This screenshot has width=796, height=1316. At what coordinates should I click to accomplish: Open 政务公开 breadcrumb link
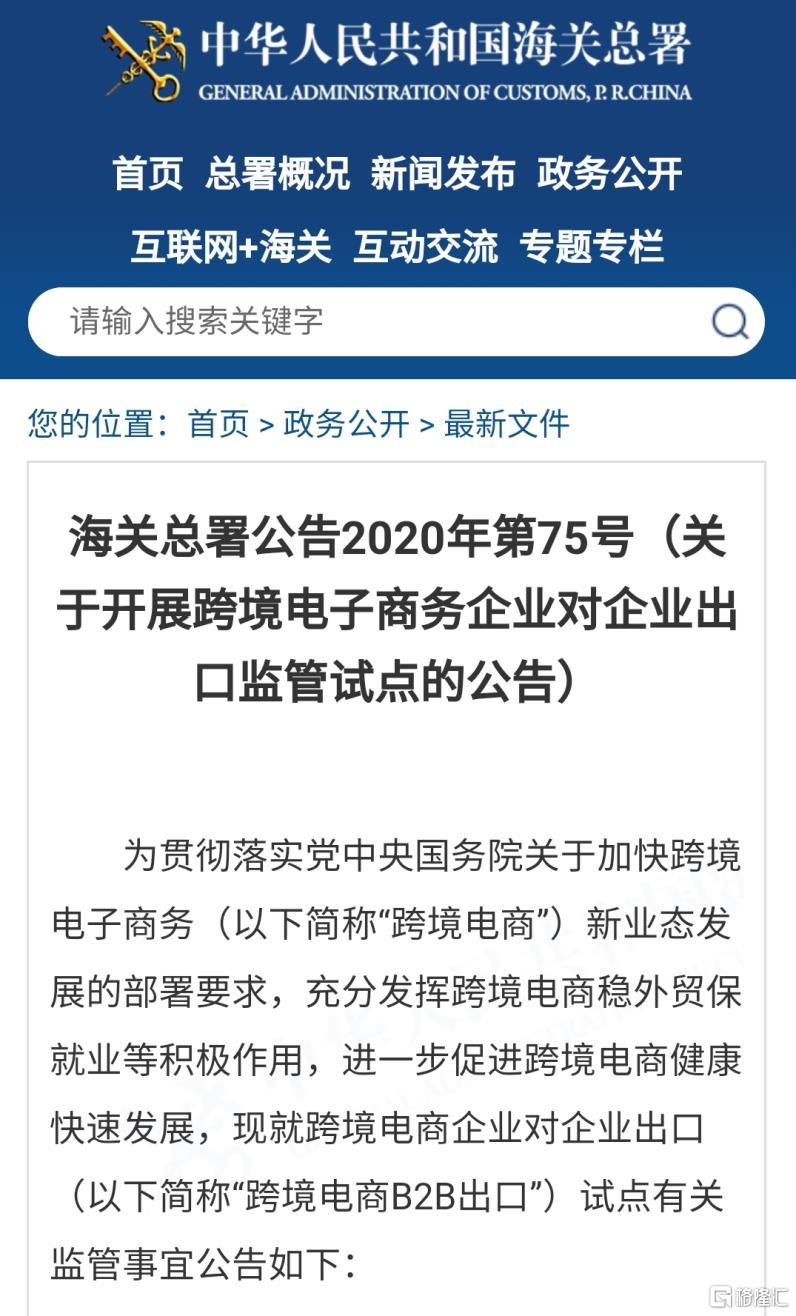tap(346, 423)
